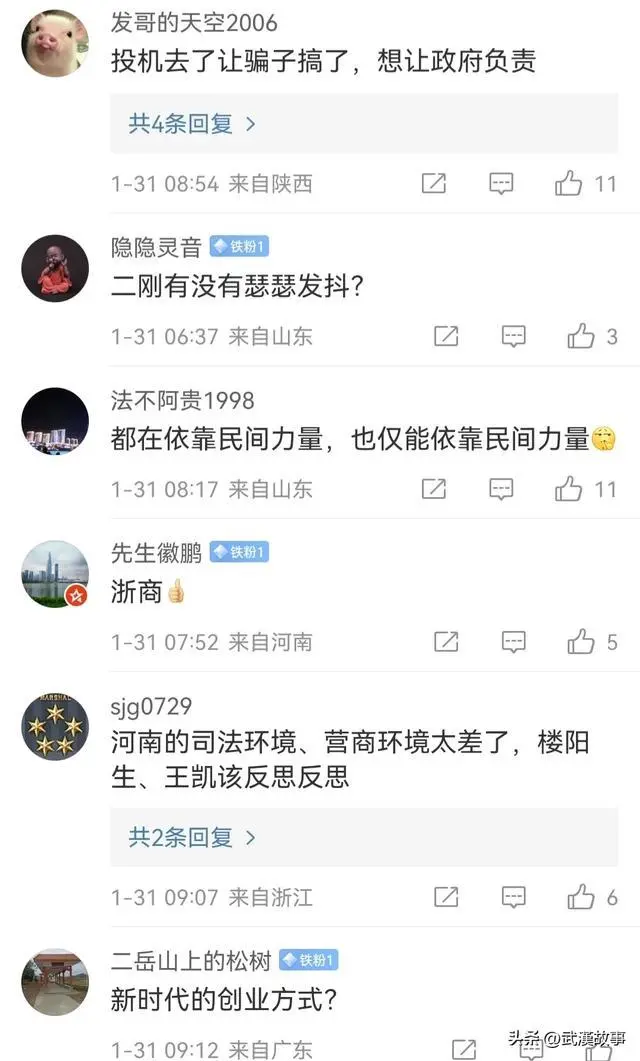Share 法不阿贵1998's comment
This screenshot has height=1061, width=640.
tap(433, 489)
